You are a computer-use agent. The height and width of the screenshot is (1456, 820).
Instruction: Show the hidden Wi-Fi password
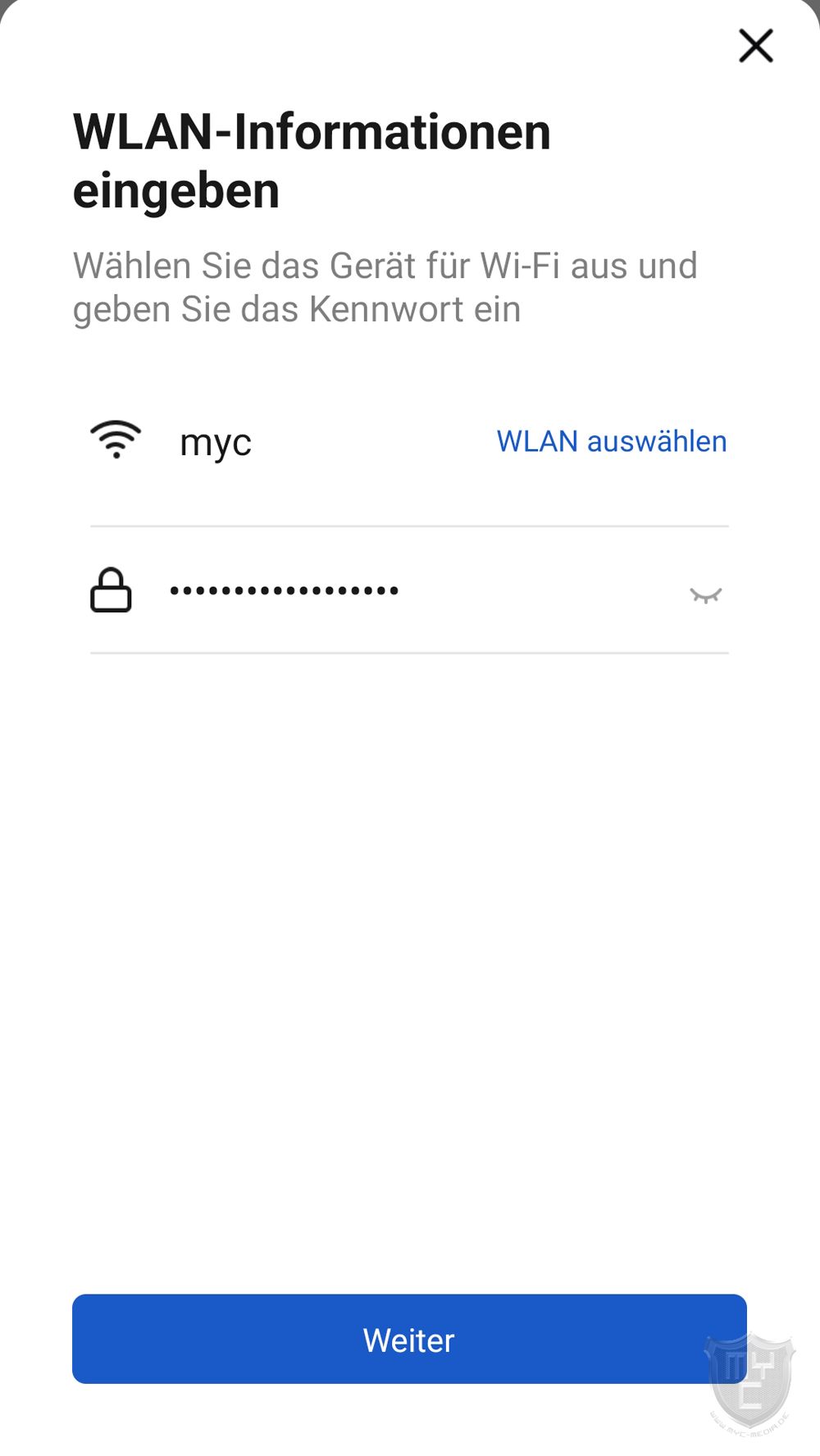pyautogui.click(x=704, y=595)
